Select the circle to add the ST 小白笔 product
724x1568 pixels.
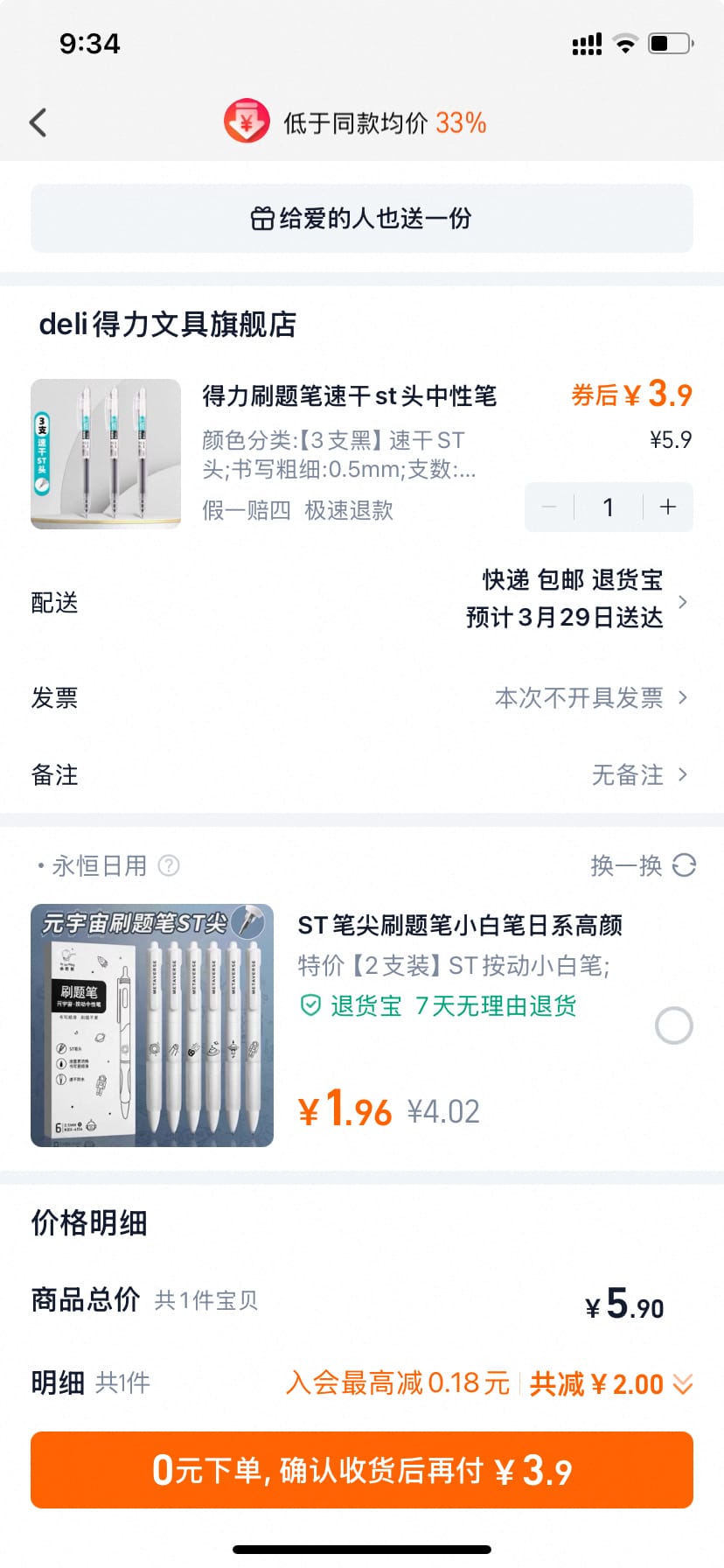[x=672, y=1025]
